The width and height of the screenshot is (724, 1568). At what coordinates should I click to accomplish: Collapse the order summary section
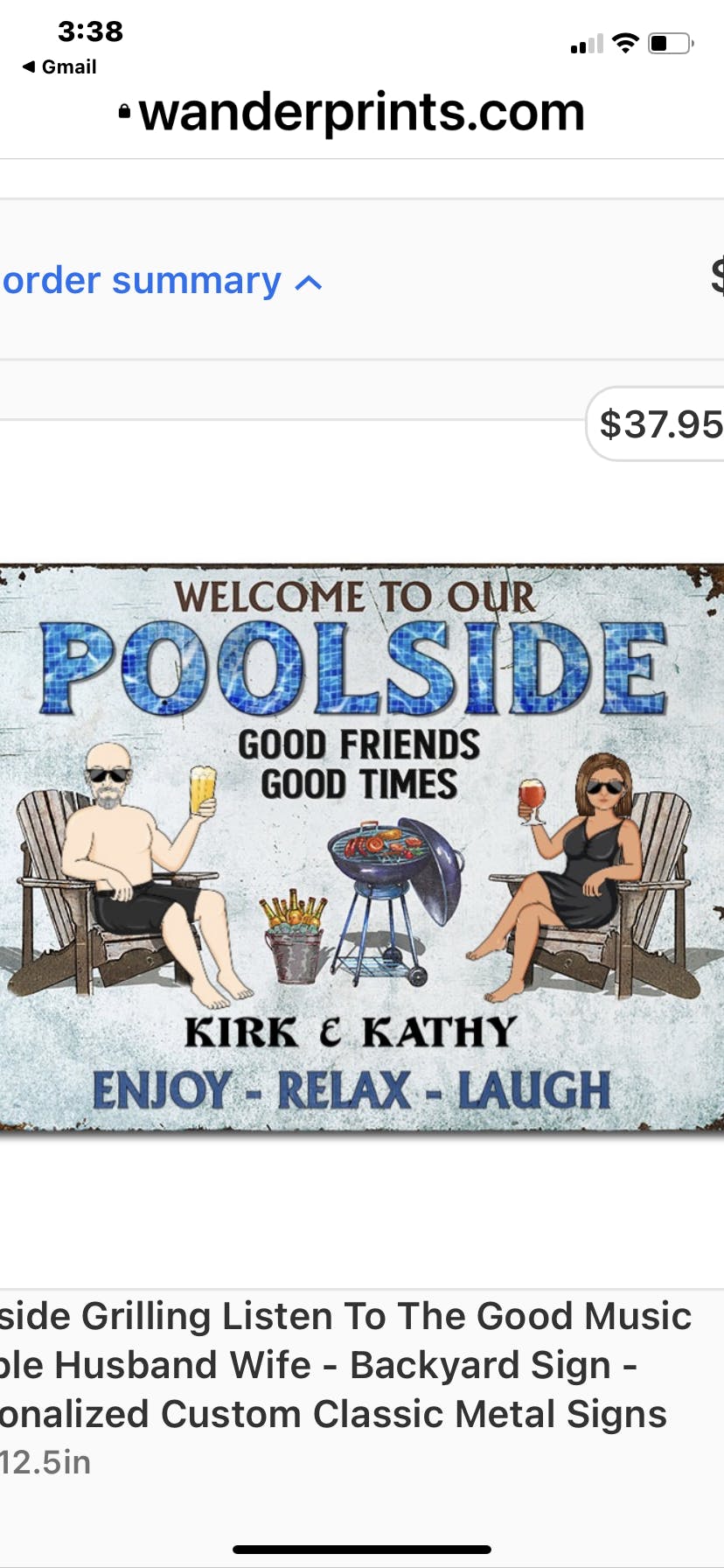pyautogui.click(x=162, y=282)
